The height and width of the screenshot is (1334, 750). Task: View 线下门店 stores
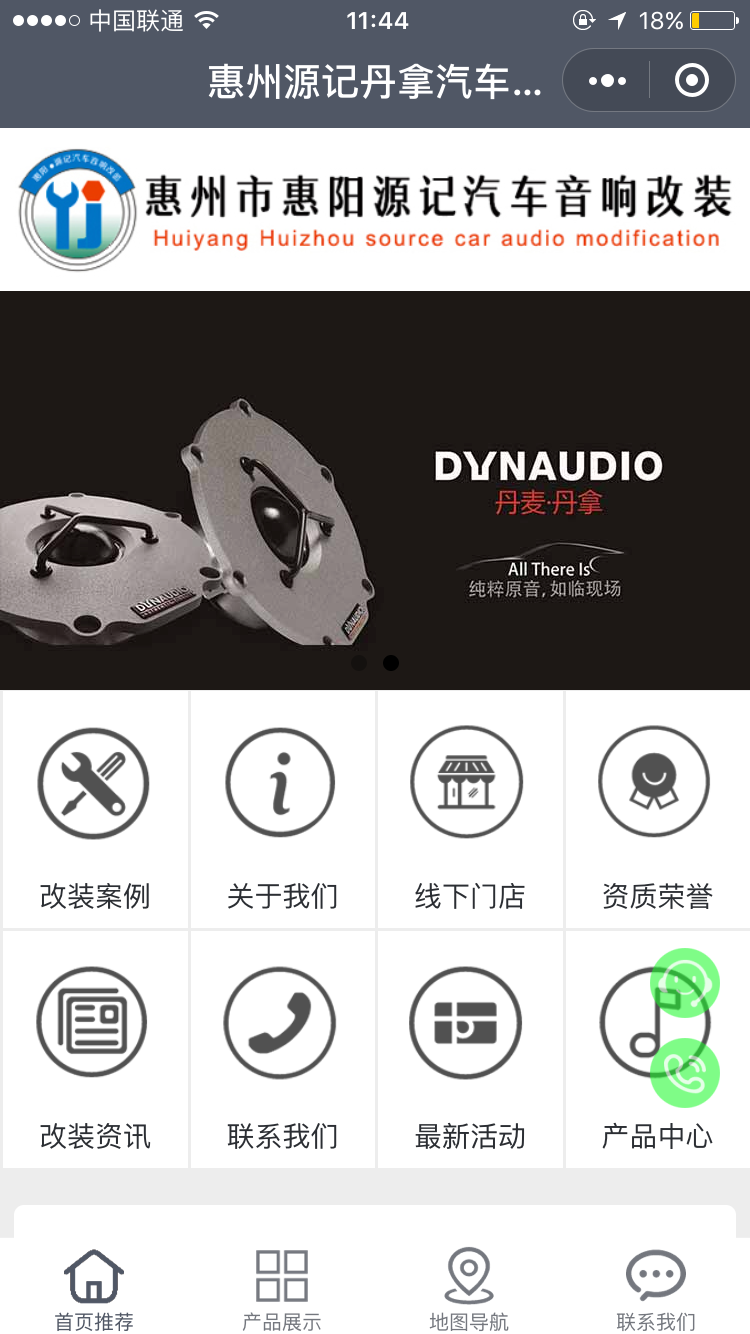[x=470, y=810]
